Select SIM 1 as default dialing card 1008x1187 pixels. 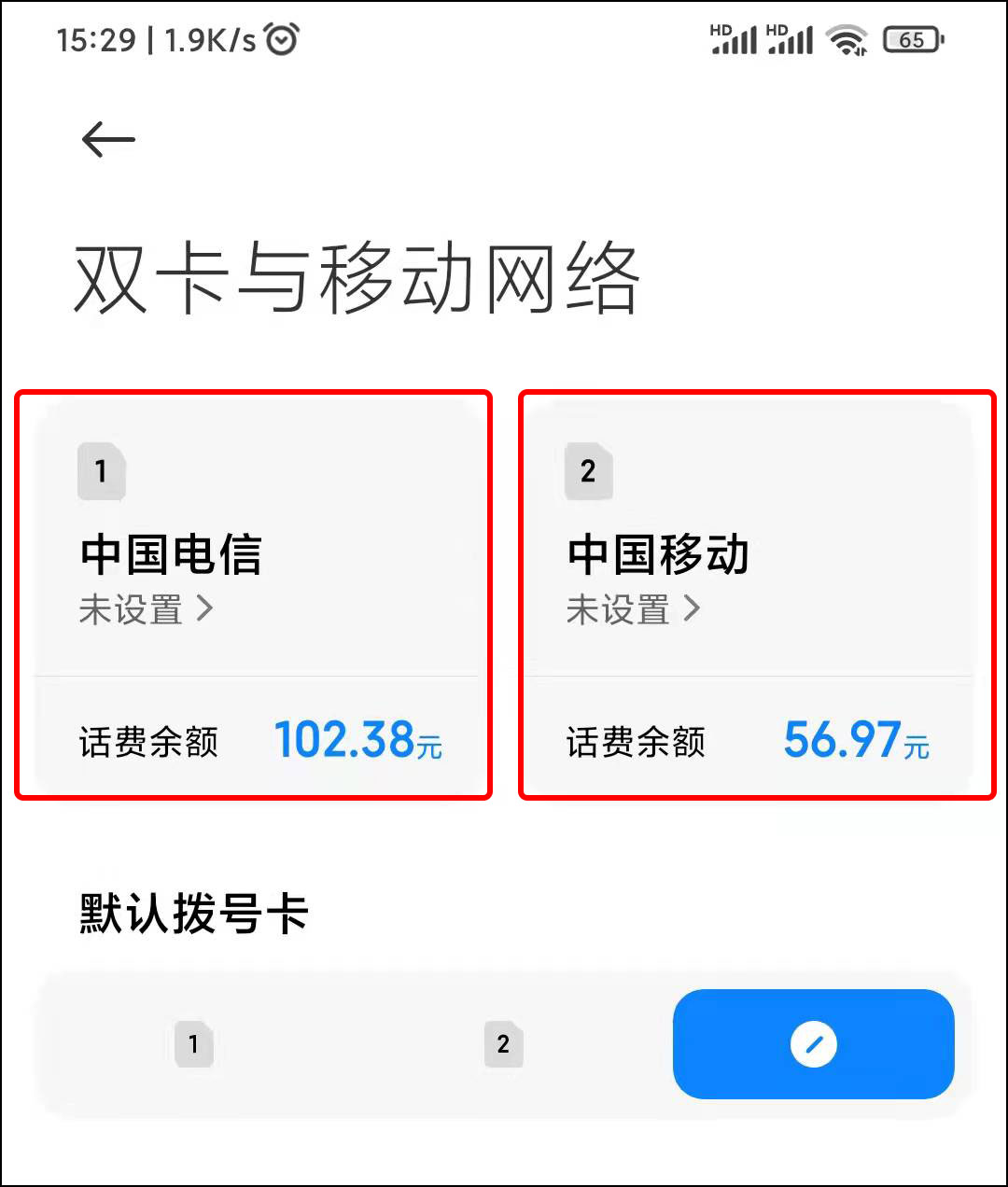coord(194,1045)
